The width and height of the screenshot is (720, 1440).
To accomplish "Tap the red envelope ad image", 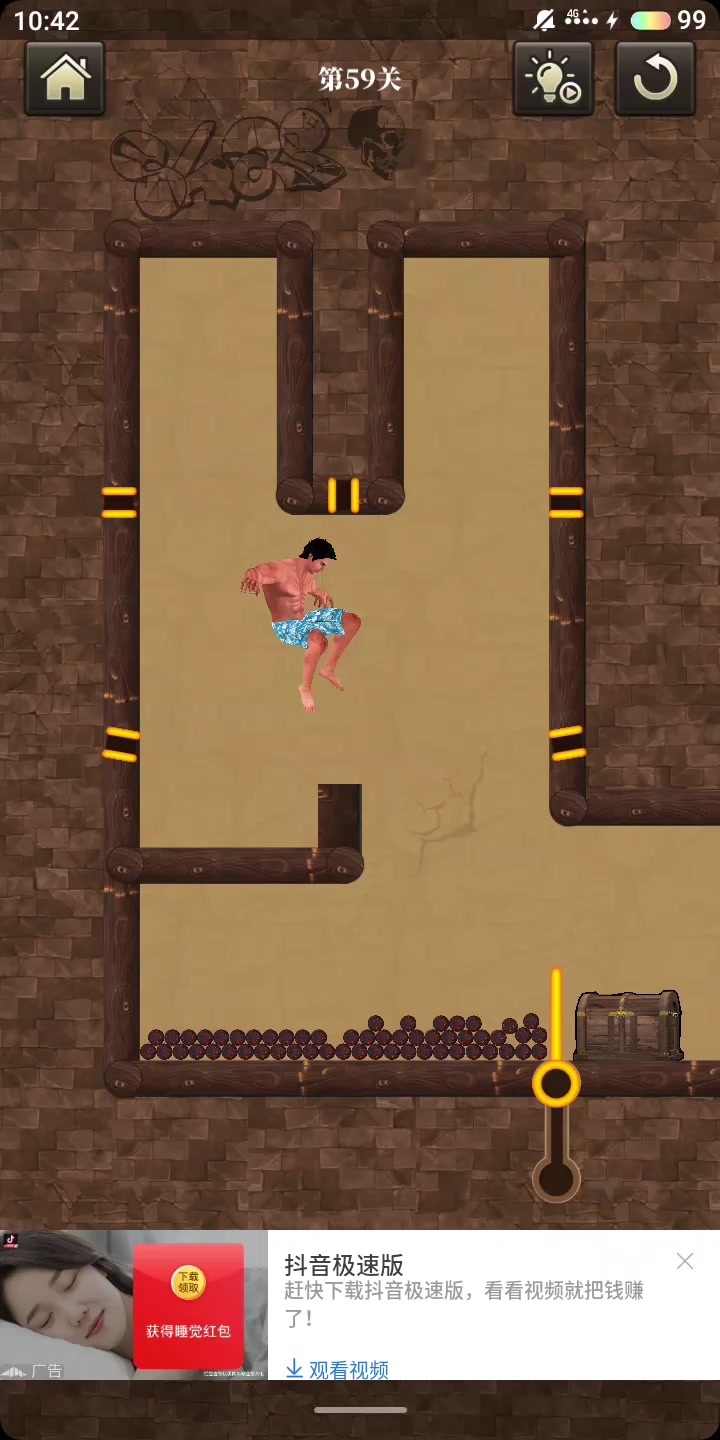I will pyautogui.click(x=188, y=1305).
